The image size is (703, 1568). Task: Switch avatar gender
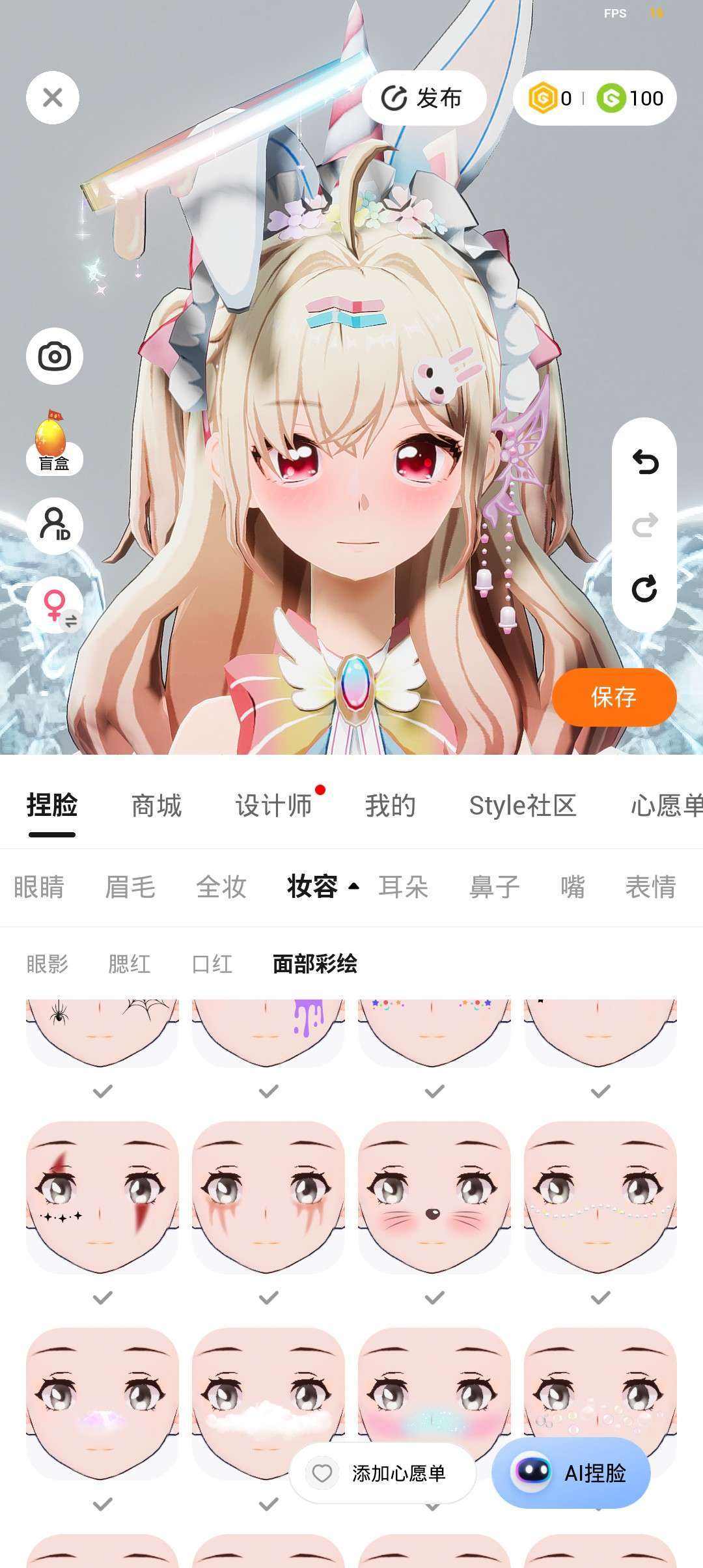(55, 606)
